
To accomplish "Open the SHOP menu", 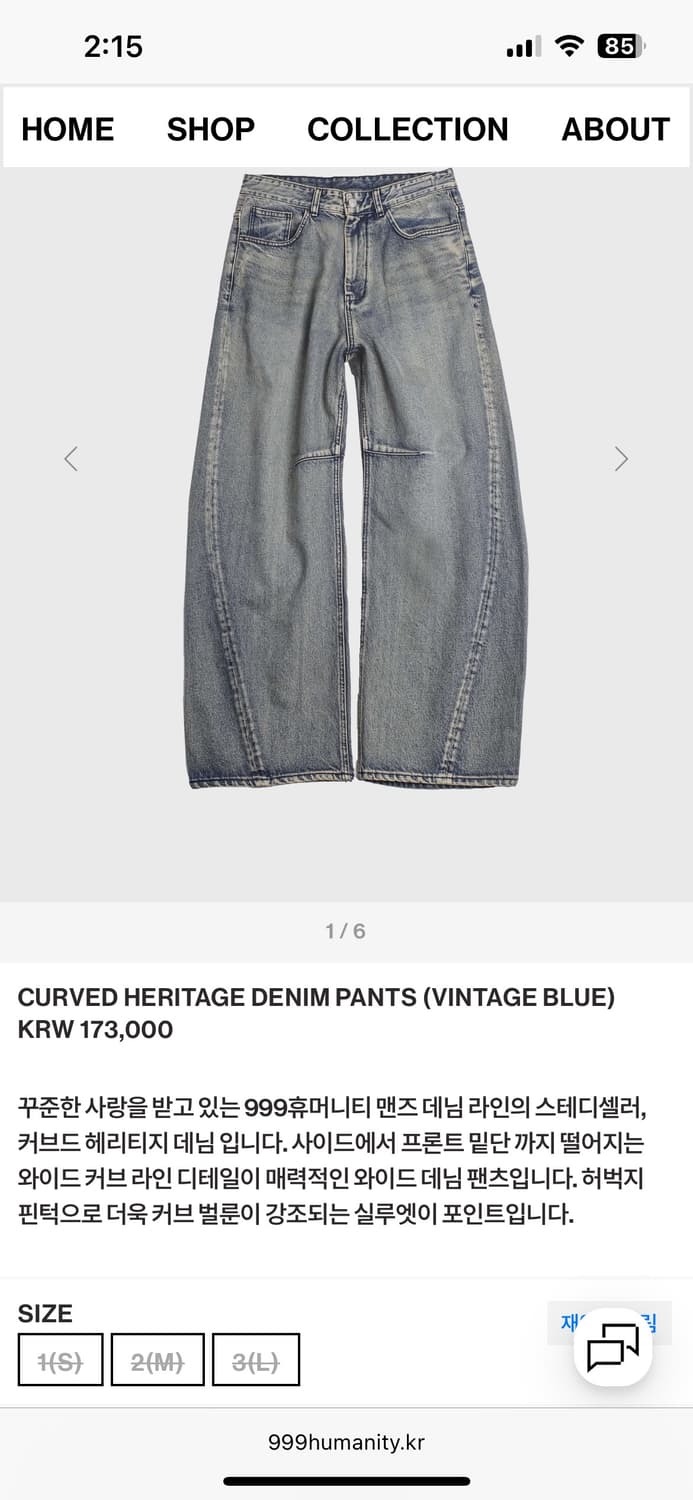I will [x=210, y=129].
